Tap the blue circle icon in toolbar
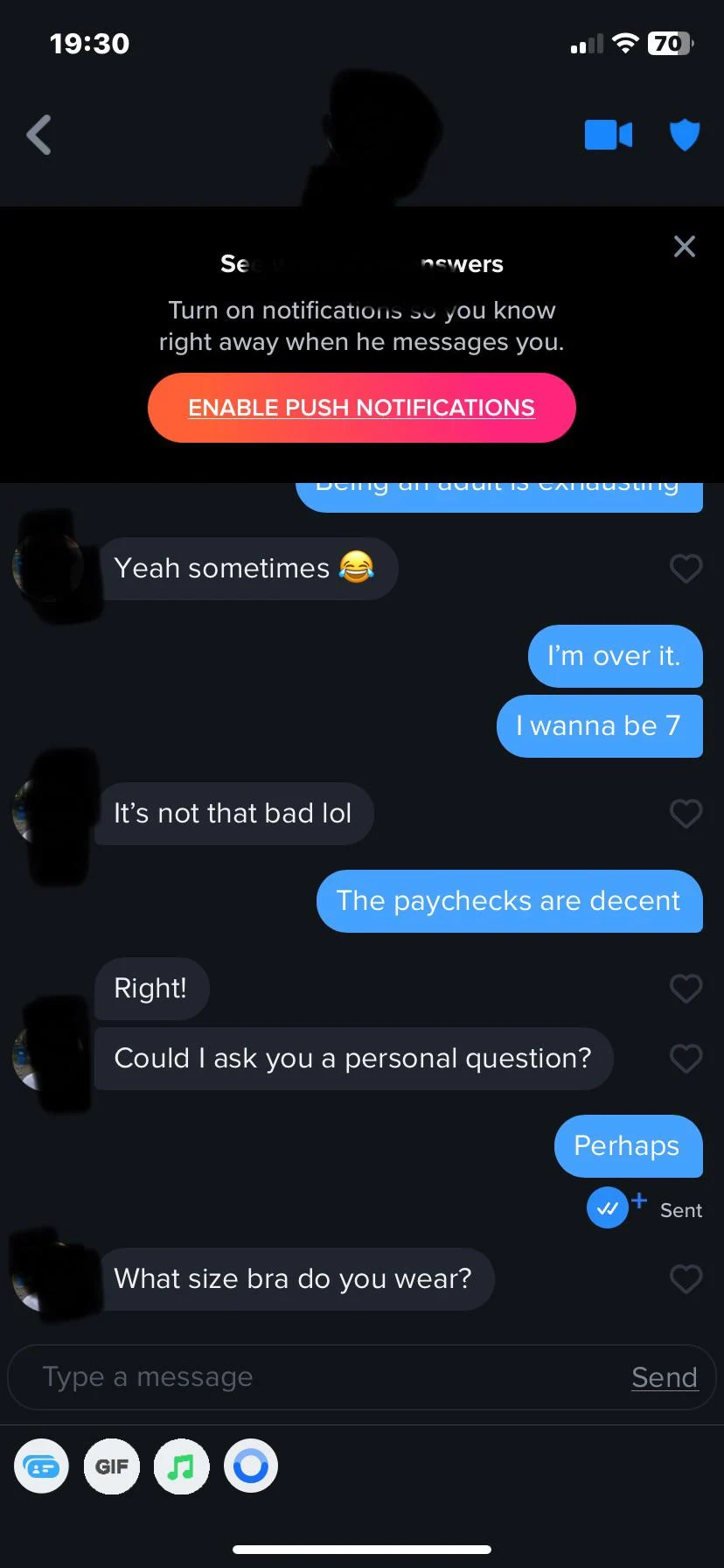Viewport: 724px width, 1568px height. [251, 1466]
